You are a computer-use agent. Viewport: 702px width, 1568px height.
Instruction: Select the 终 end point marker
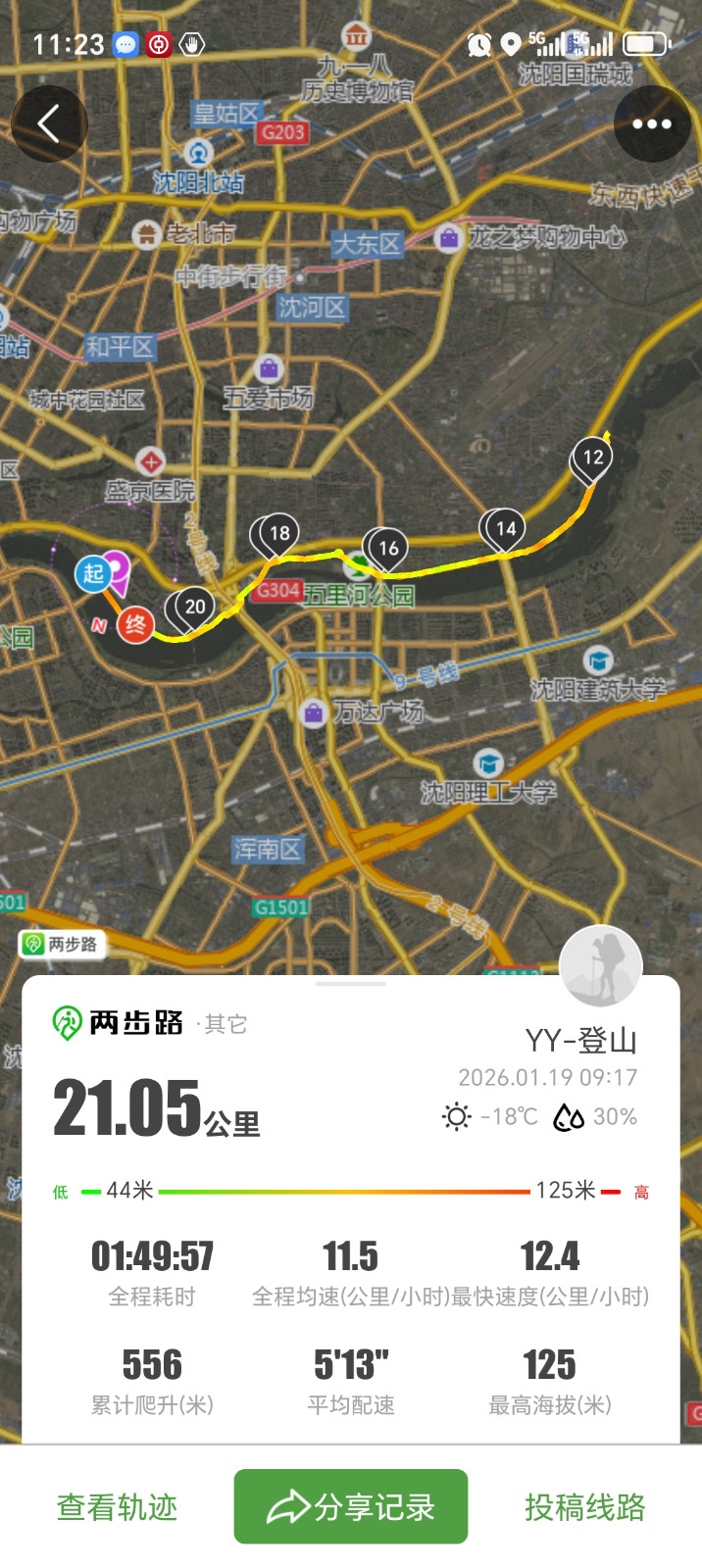click(x=135, y=625)
